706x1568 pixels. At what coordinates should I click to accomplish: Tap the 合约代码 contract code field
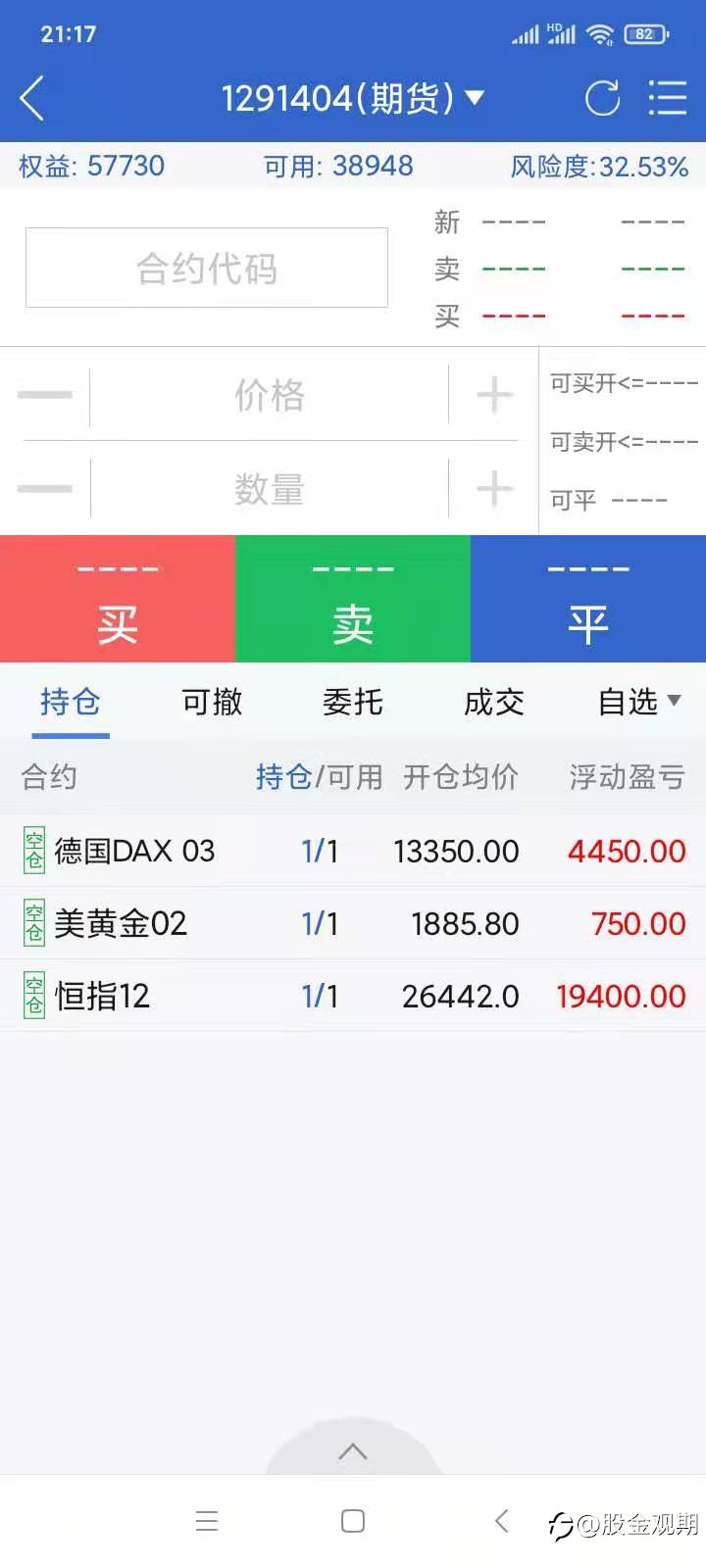207,268
